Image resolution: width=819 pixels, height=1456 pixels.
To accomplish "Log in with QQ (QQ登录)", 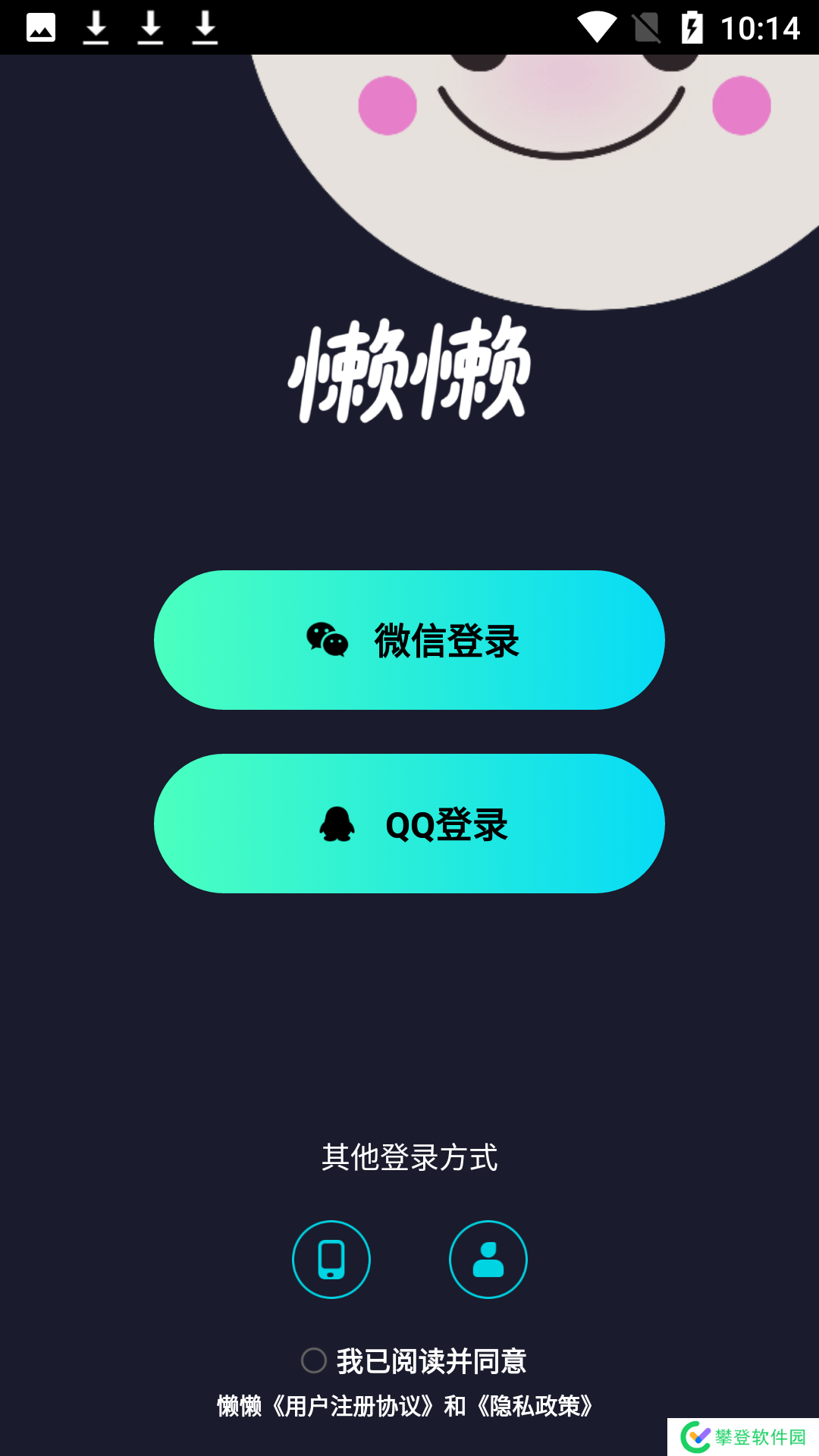I will pyautogui.click(x=409, y=824).
